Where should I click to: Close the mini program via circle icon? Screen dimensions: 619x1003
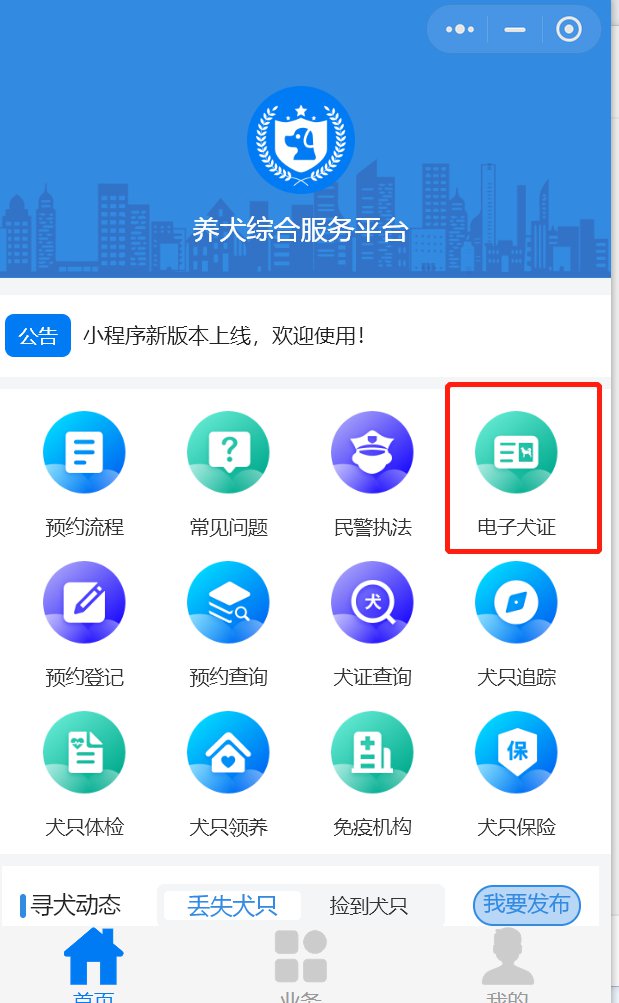(x=569, y=30)
